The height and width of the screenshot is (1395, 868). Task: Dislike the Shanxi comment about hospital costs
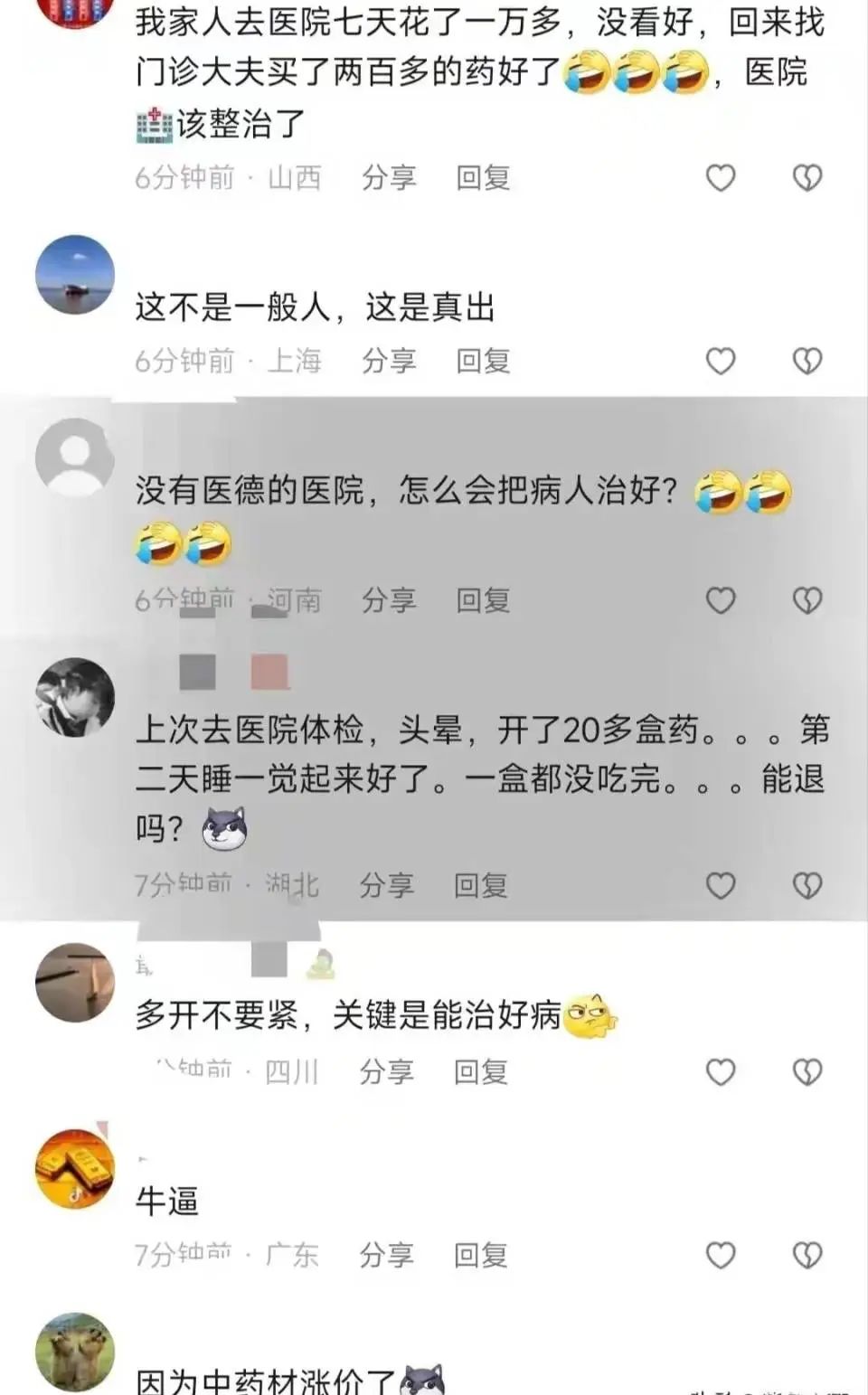pos(807,178)
